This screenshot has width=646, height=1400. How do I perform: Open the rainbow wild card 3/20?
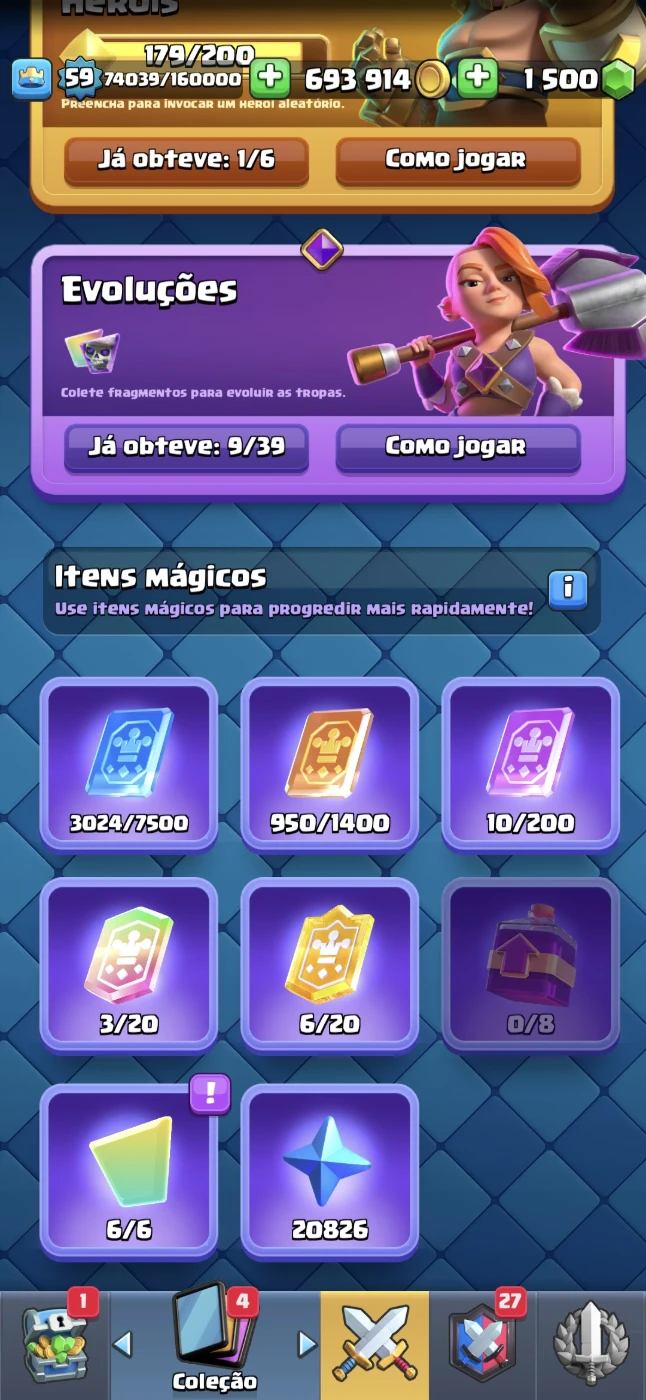coord(129,964)
